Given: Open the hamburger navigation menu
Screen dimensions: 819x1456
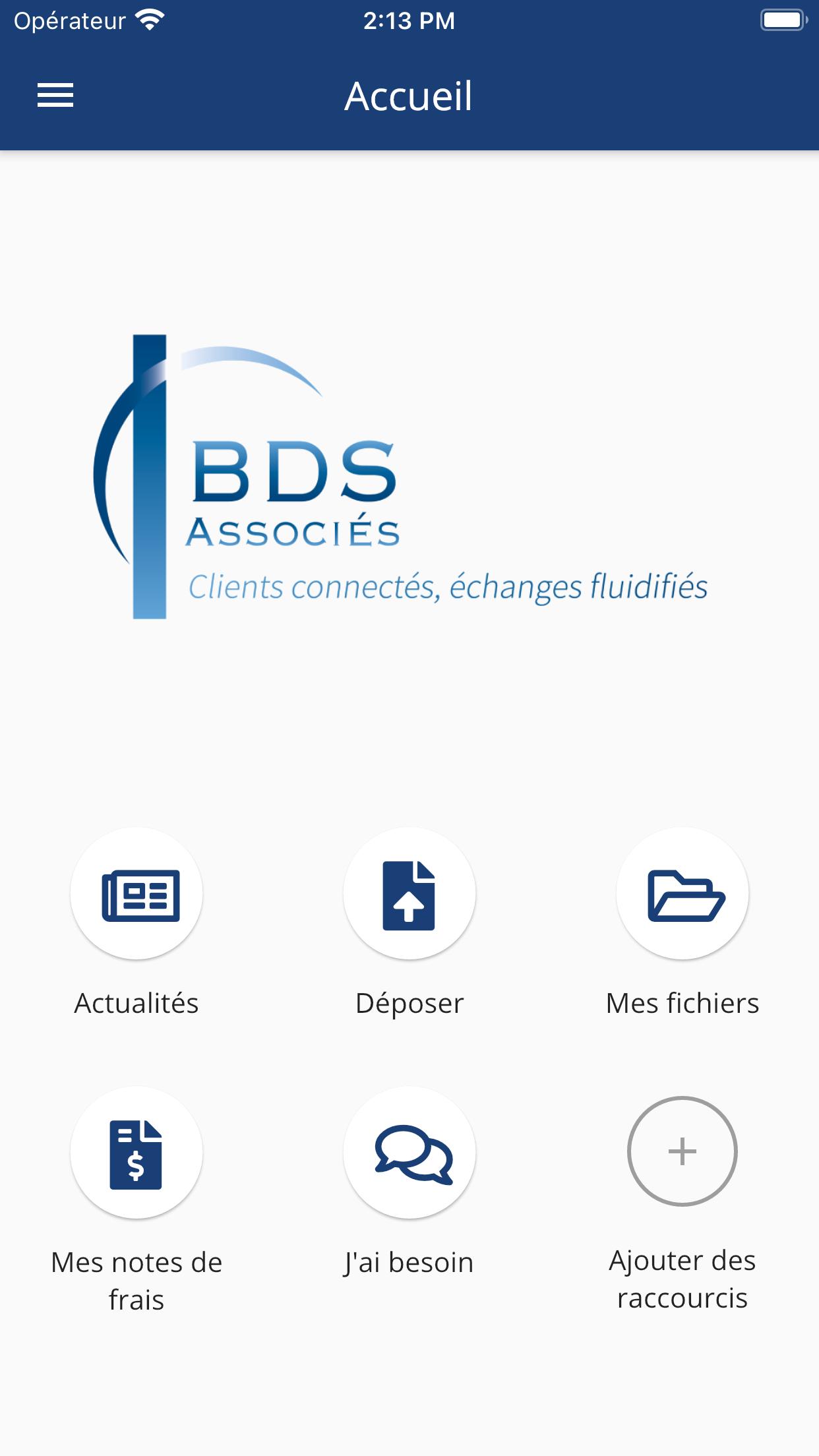Looking at the screenshot, I should point(55,96).
